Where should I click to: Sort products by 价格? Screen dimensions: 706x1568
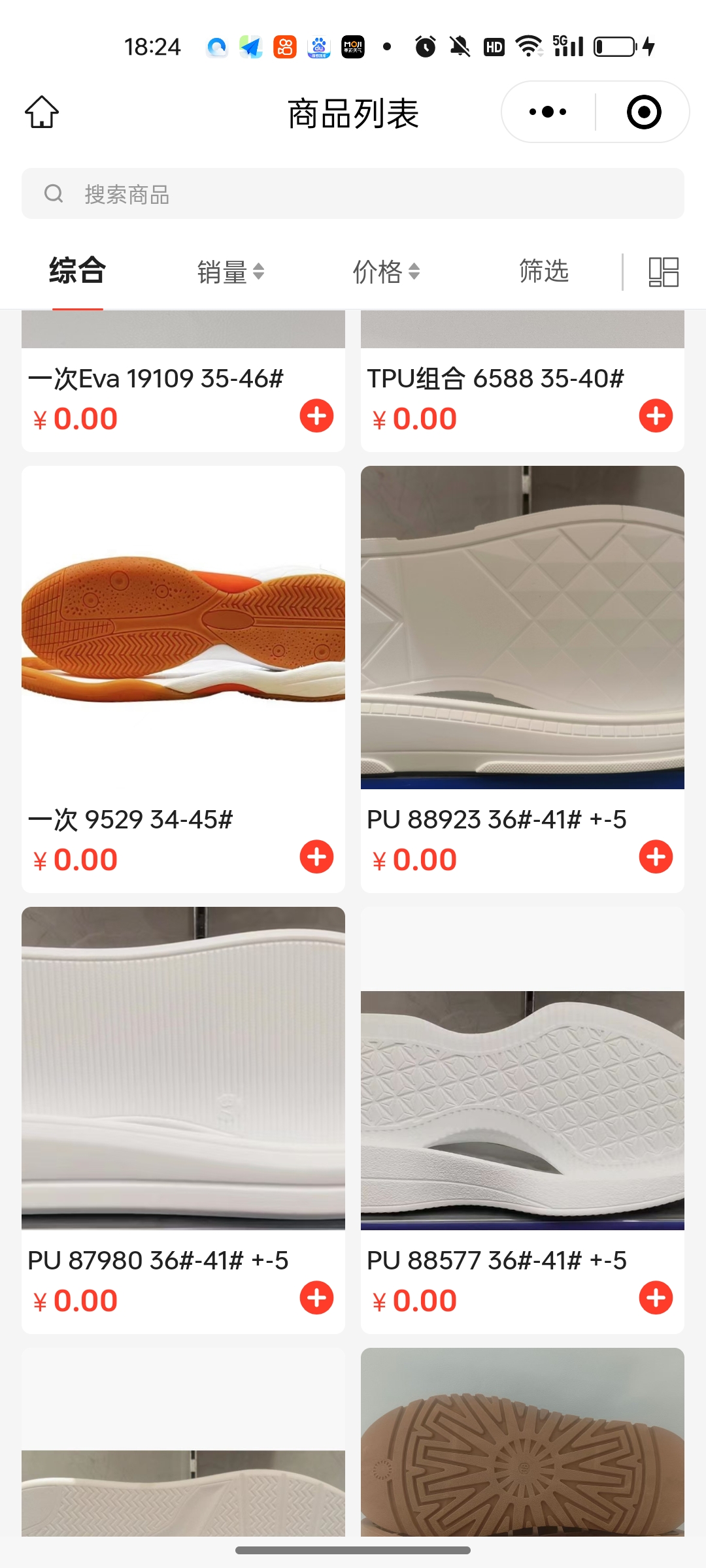point(386,272)
